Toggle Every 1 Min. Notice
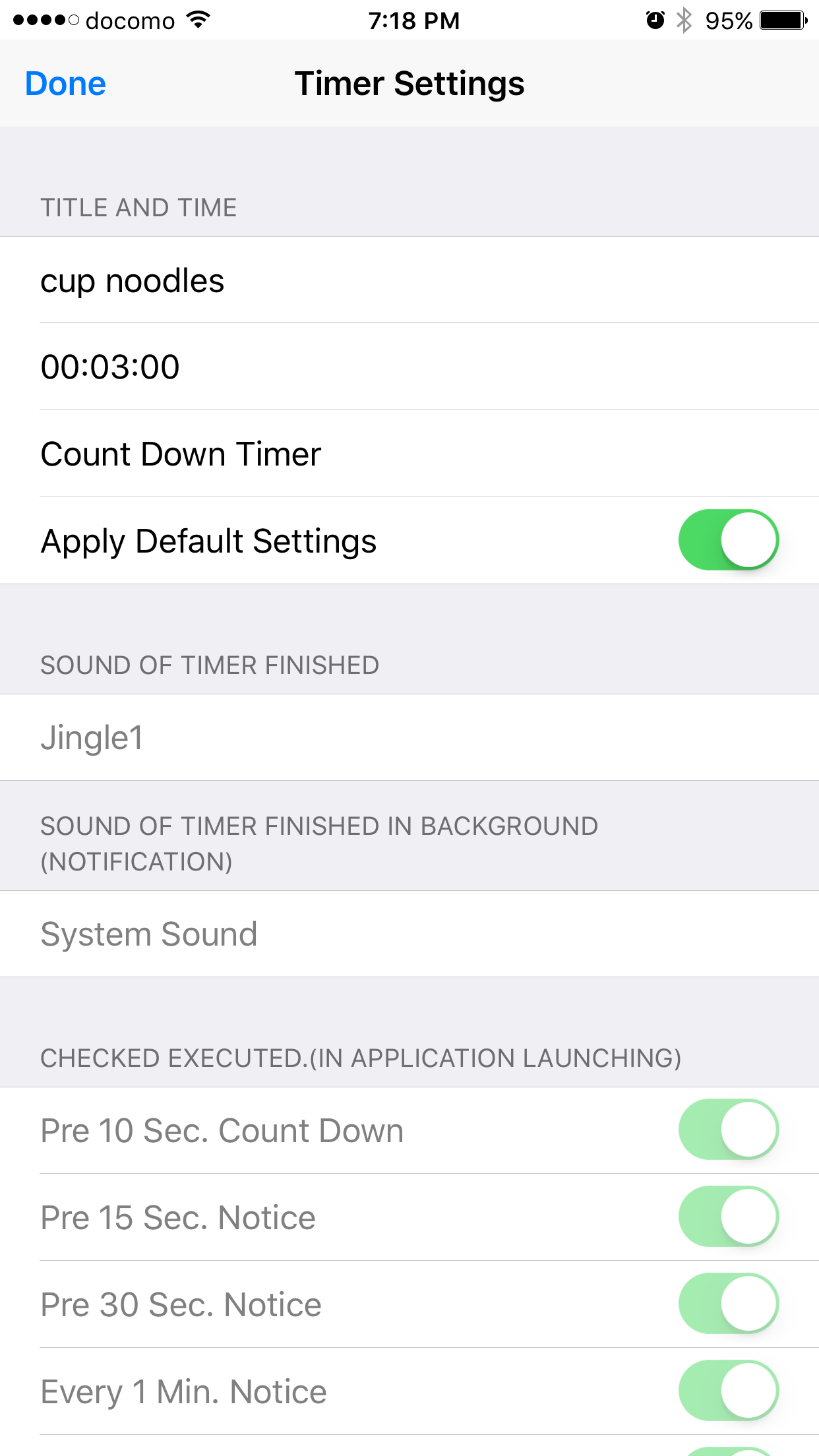This screenshot has height=1456, width=819. [x=729, y=1391]
